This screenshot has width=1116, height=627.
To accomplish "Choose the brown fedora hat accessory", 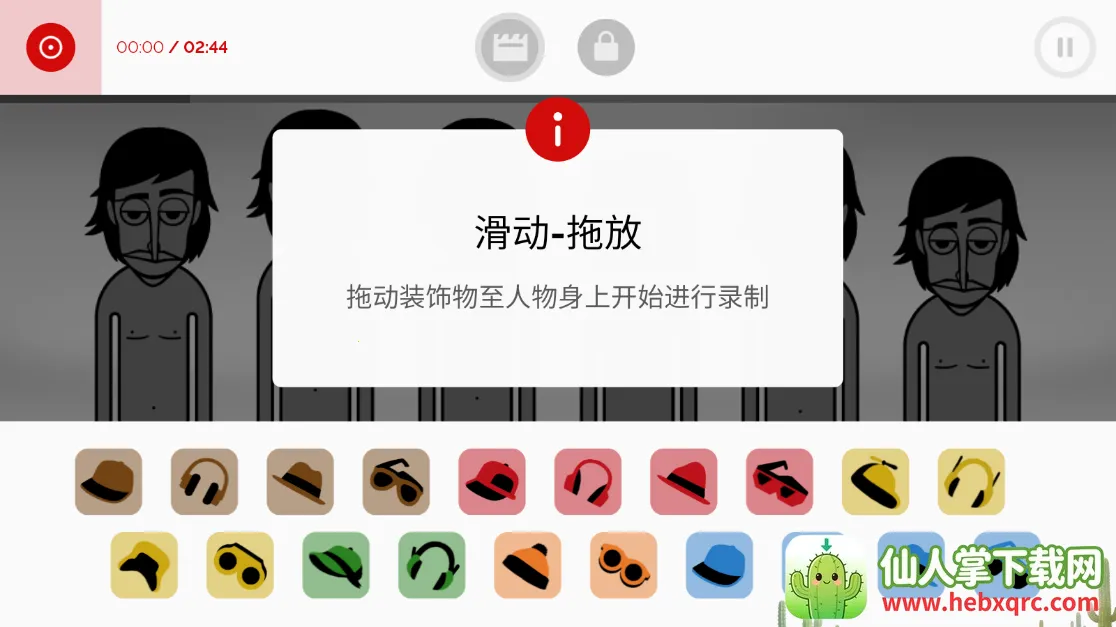I will [x=300, y=482].
